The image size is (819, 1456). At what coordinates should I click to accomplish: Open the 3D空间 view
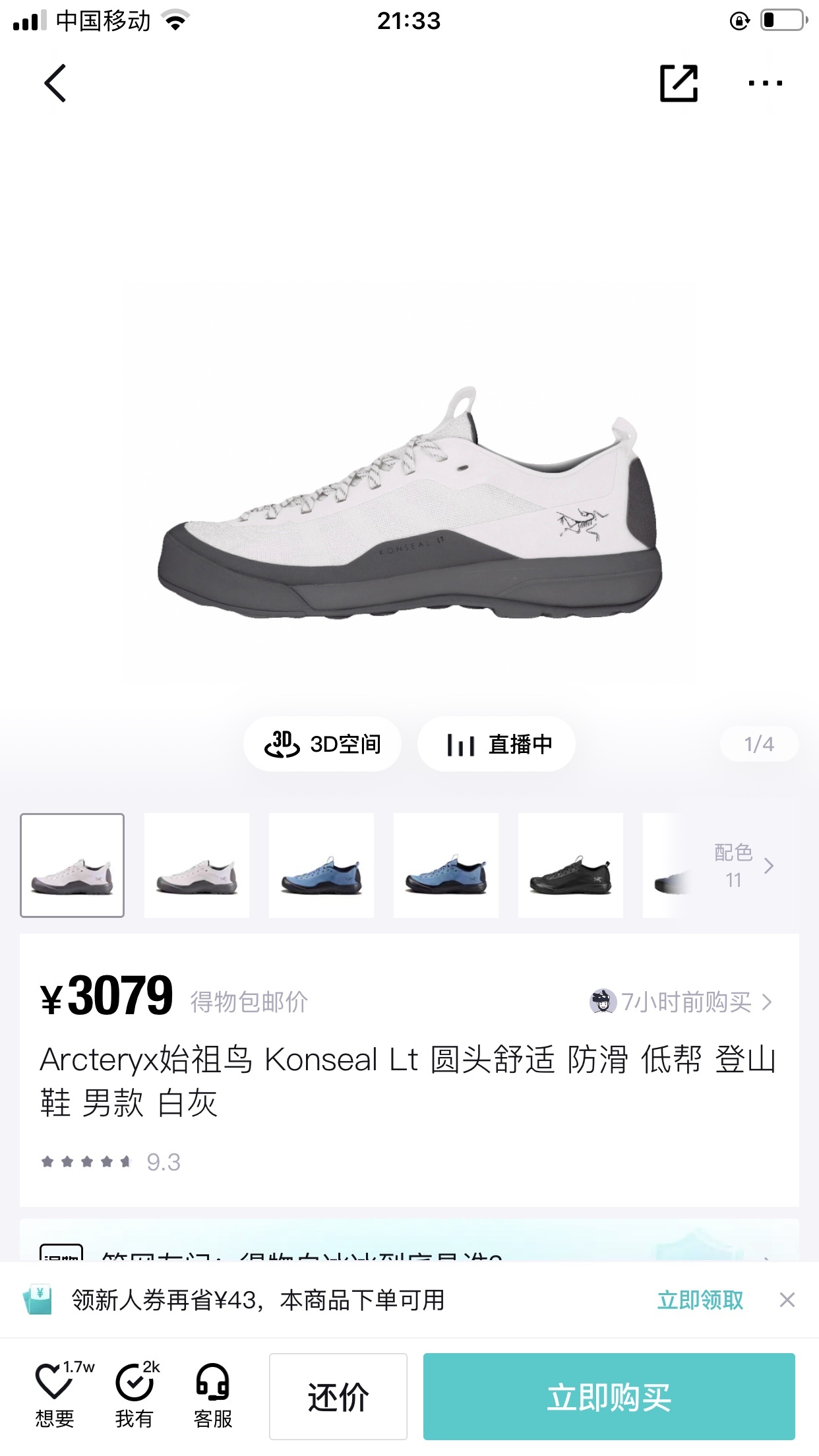tap(322, 744)
